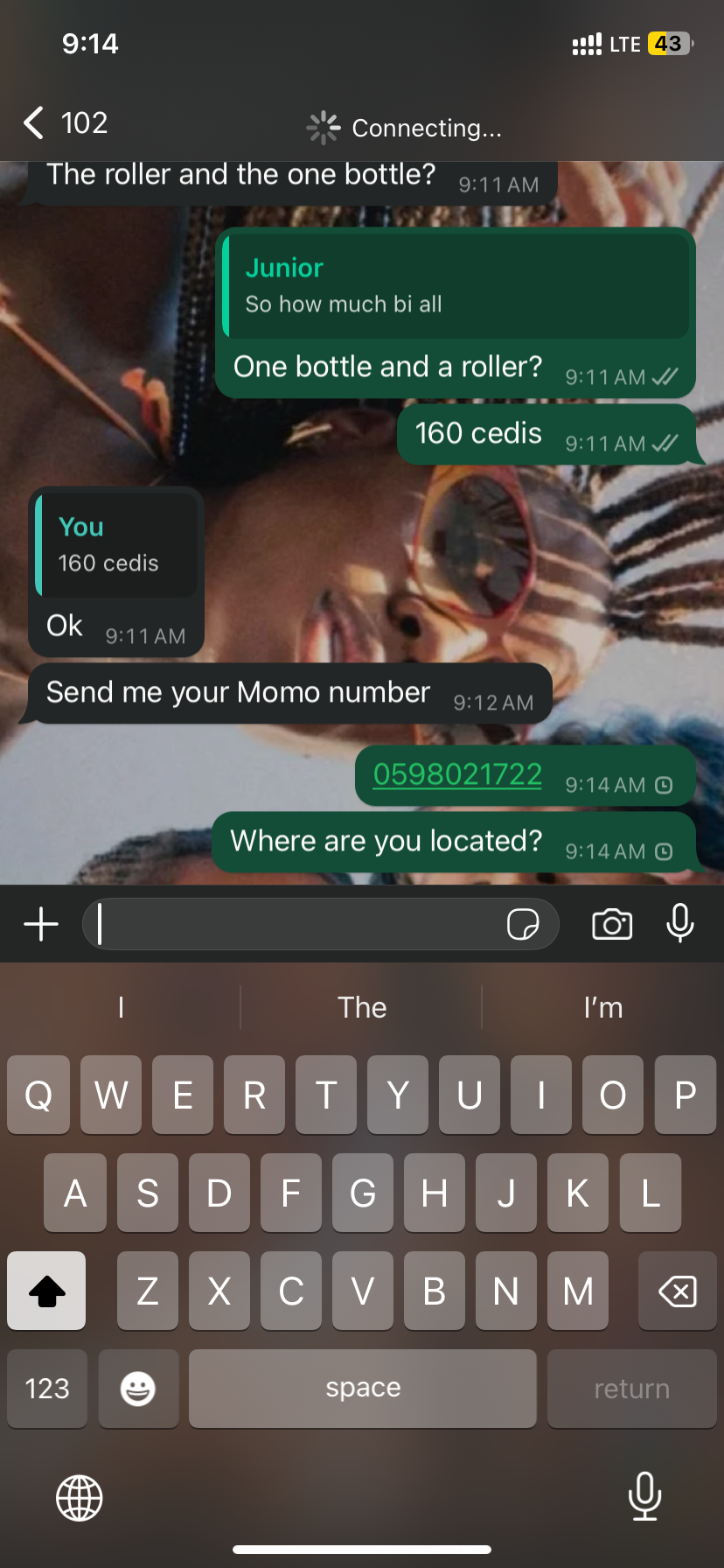Insert the suggestion "I'm"
Viewport: 724px width, 1568px height.
click(x=602, y=1007)
